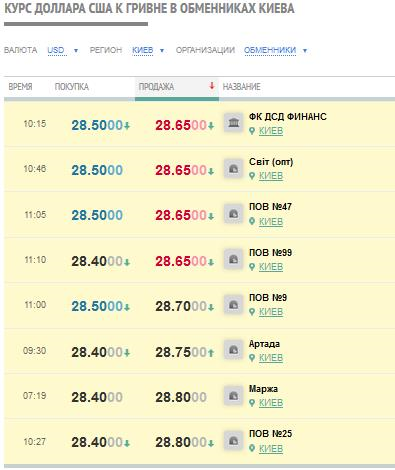Screen dimensions: 395x470
Task: Open the USD currency dropdown
Action: (x=62, y=50)
